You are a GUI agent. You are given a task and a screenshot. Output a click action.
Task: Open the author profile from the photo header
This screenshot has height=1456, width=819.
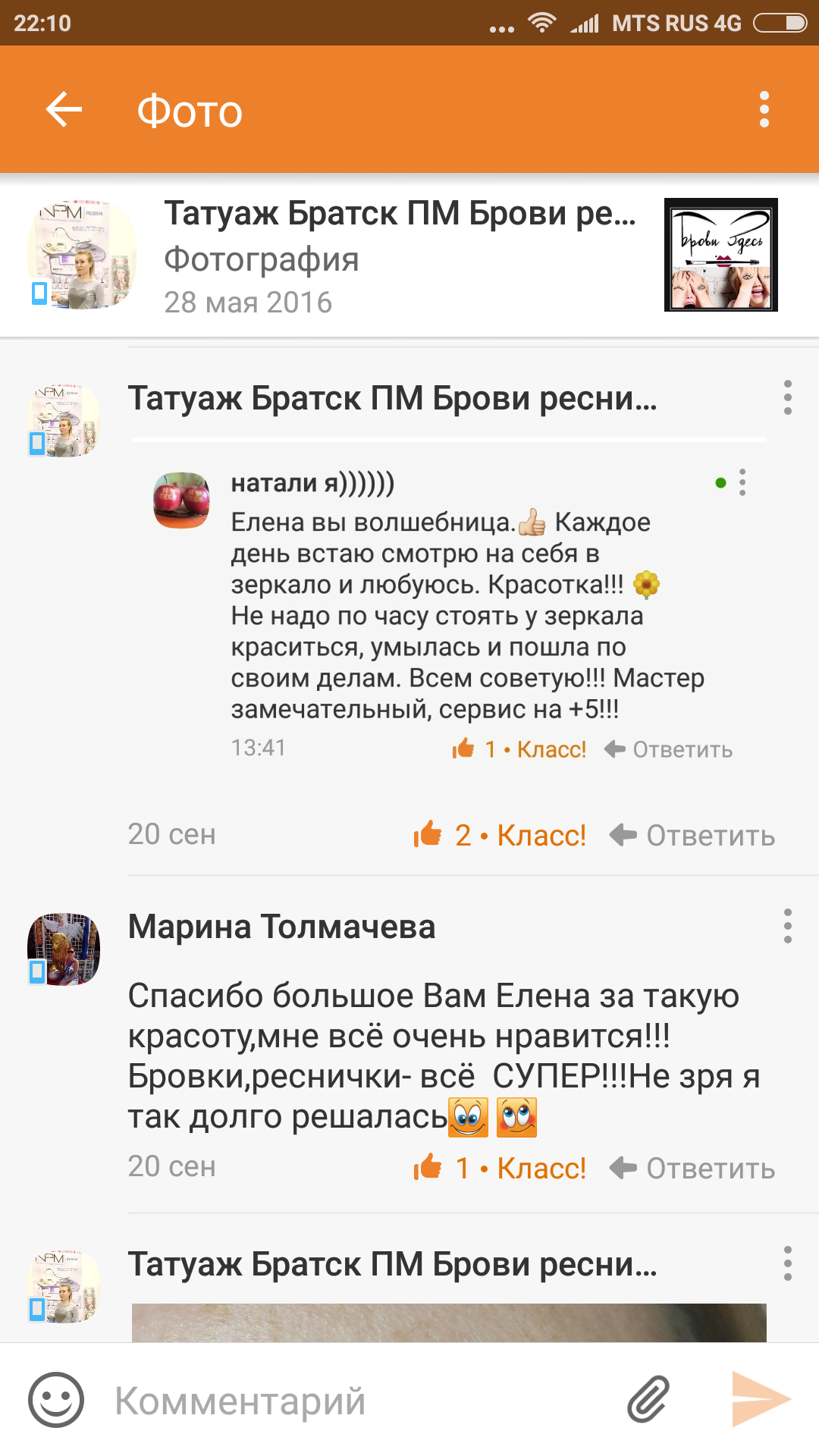point(82,255)
